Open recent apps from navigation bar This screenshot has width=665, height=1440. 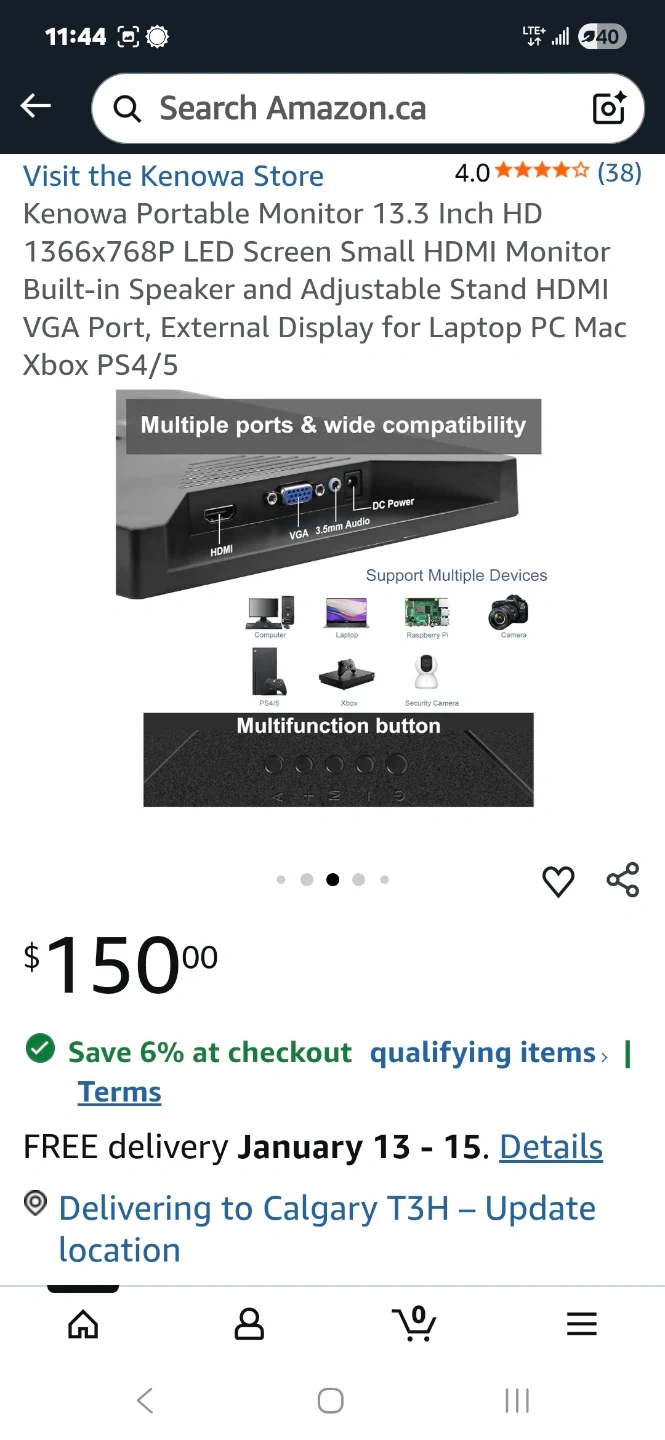tap(517, 1401)
